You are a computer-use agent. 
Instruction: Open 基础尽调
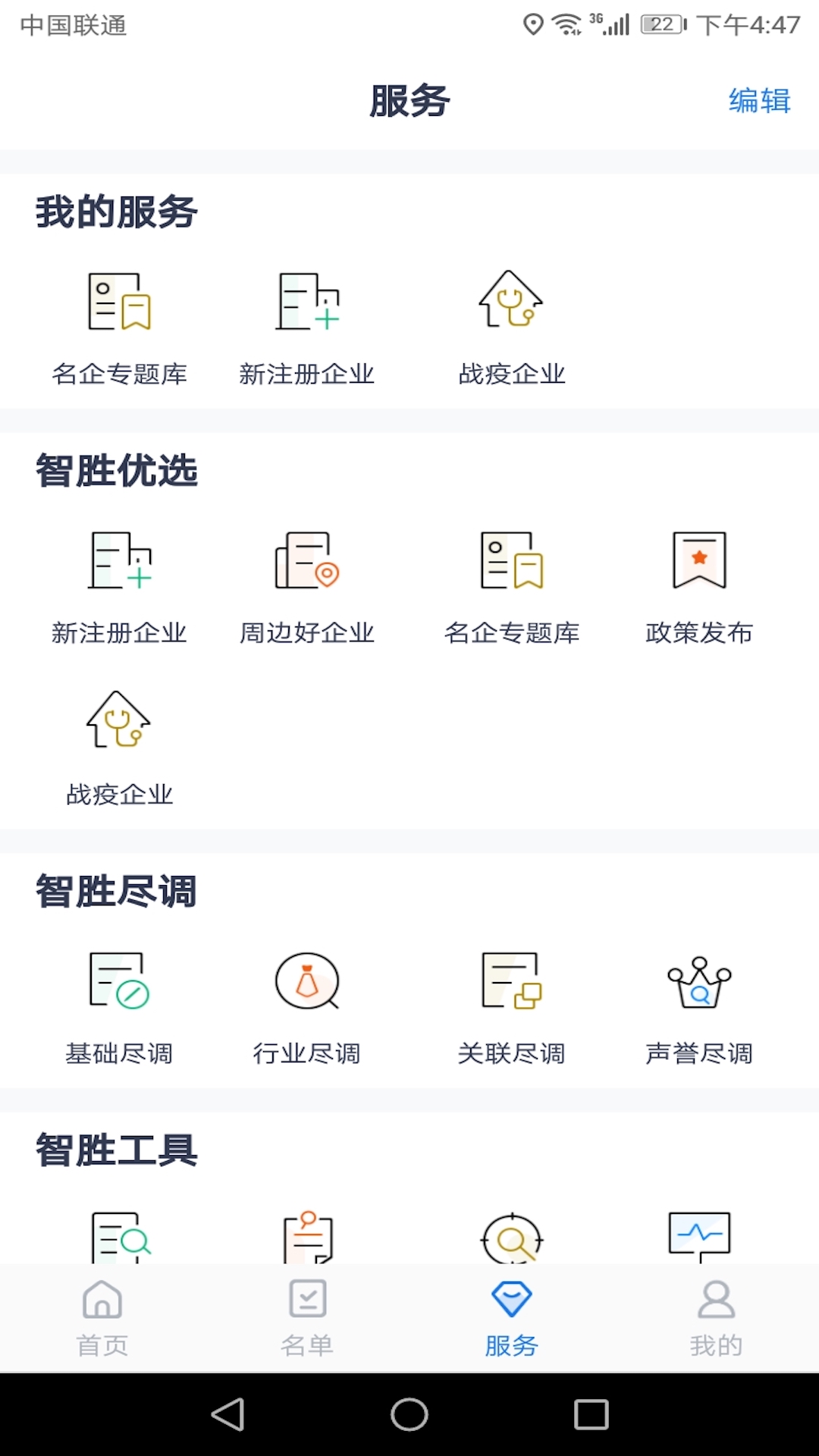120,1005
